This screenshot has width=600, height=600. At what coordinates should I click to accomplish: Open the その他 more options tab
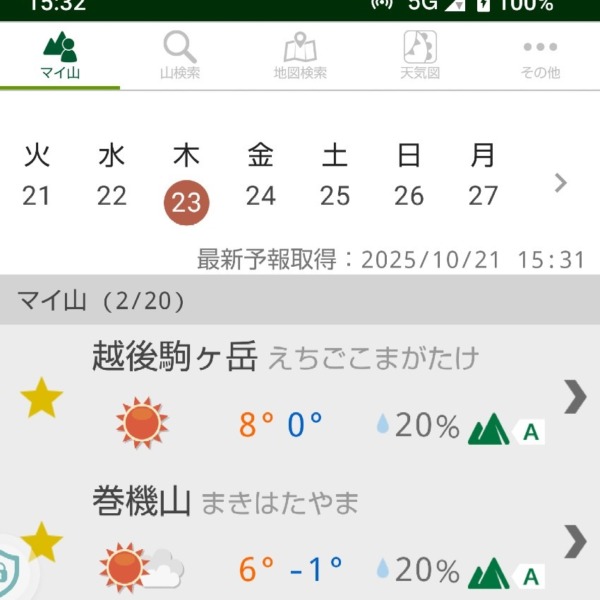click(540, 56)
